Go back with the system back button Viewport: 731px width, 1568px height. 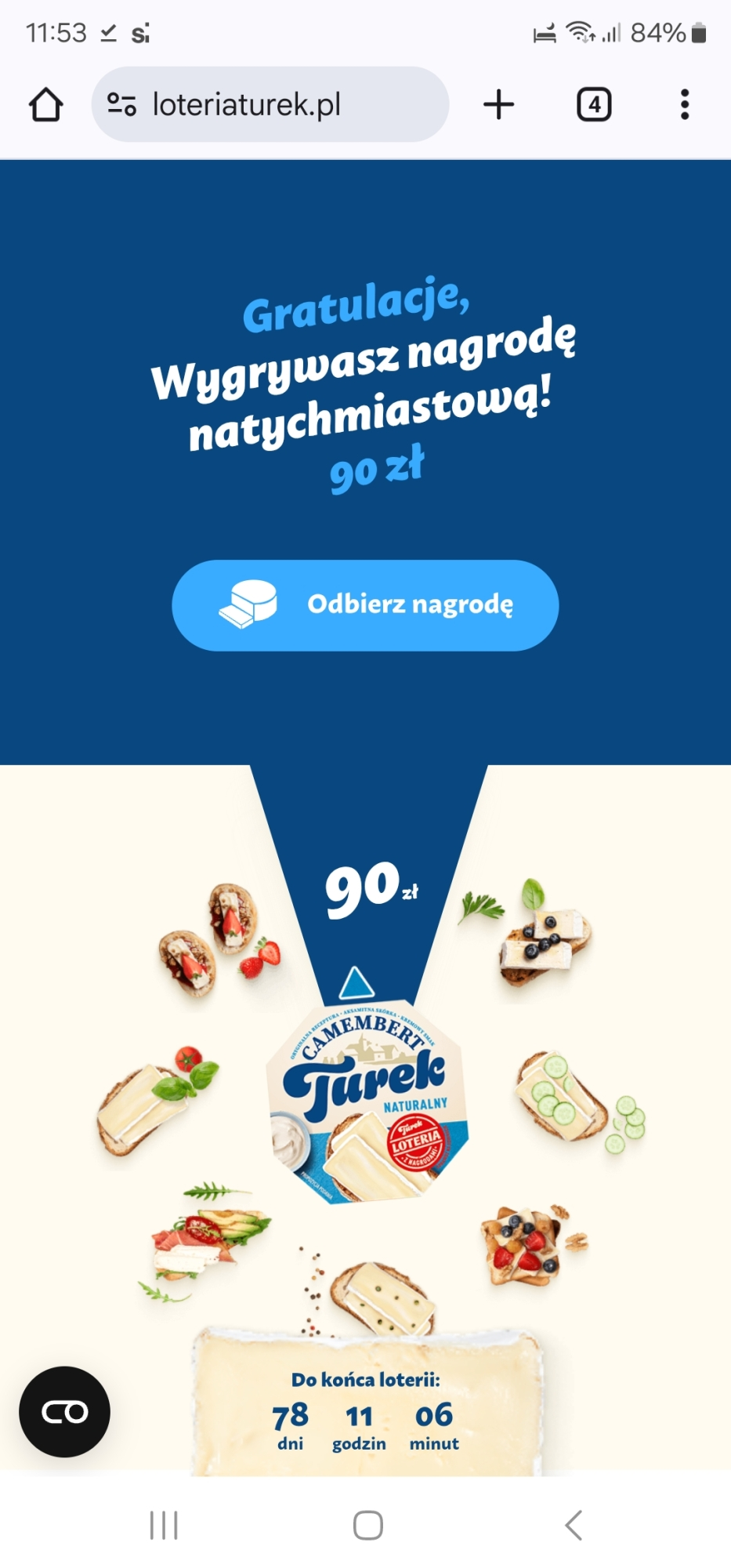click(573, 1526)
